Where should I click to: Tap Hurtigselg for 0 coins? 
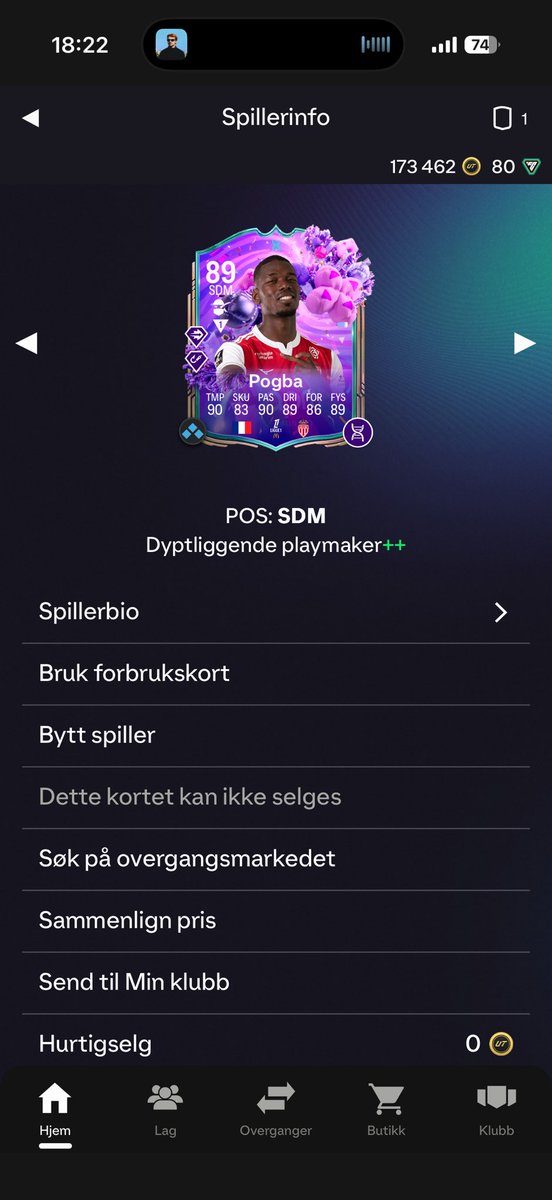pos(276,1044)
